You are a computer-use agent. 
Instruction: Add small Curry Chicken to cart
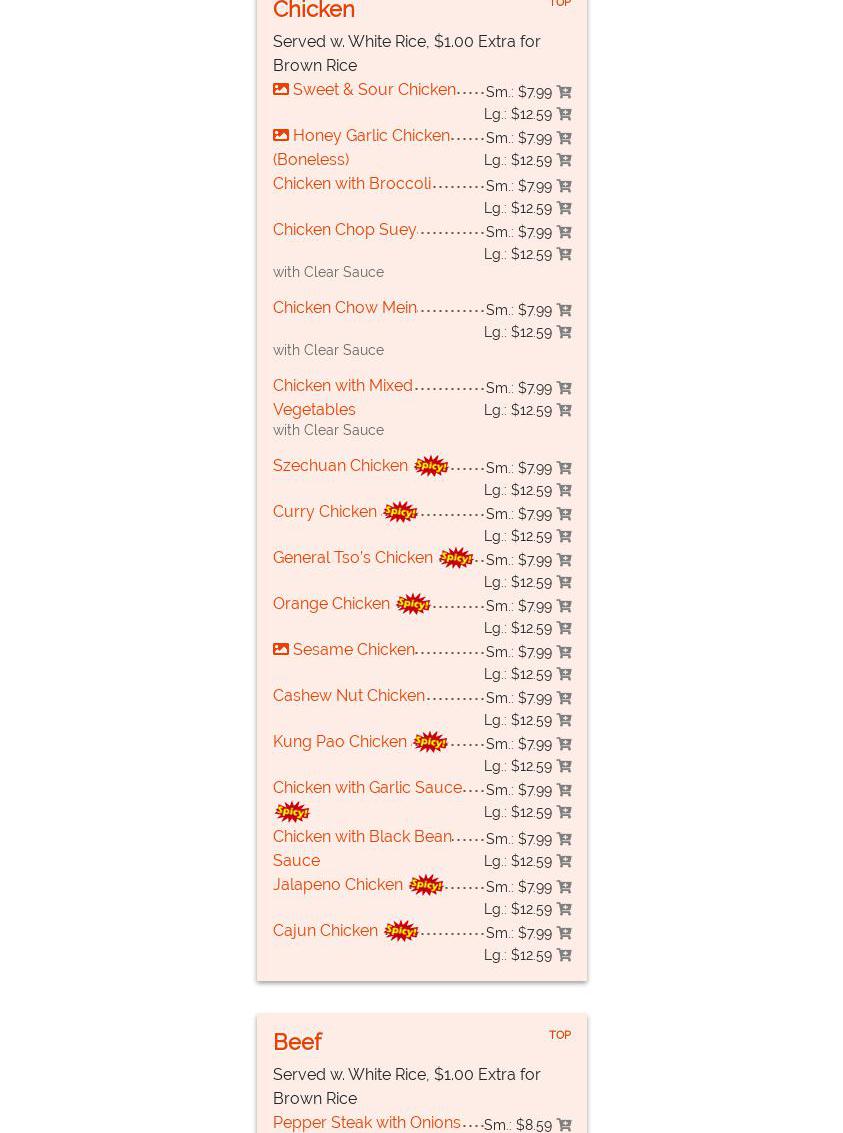(564, 514)
